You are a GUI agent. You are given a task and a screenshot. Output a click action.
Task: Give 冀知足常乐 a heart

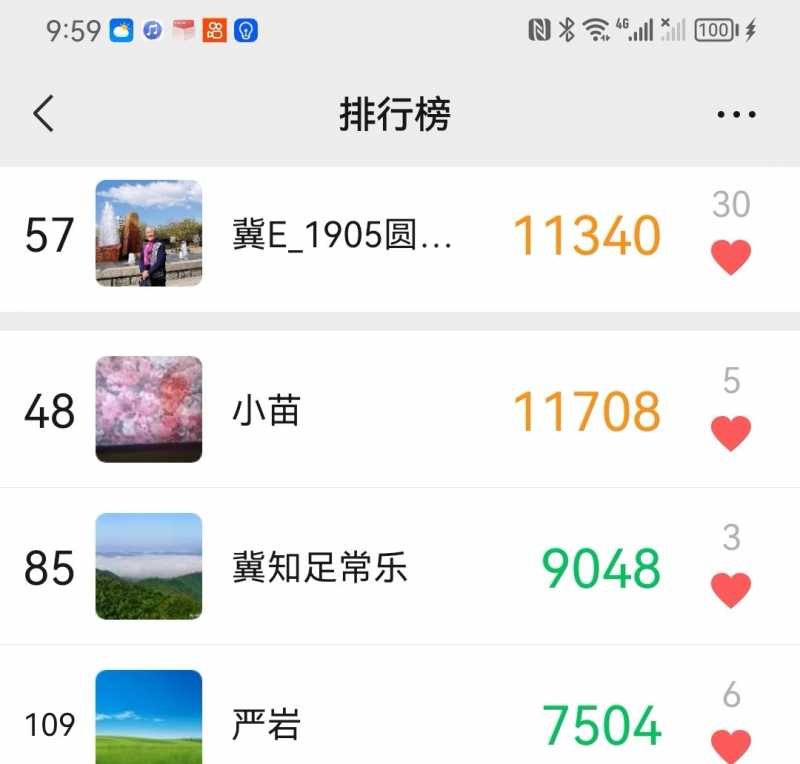point(731,590)
